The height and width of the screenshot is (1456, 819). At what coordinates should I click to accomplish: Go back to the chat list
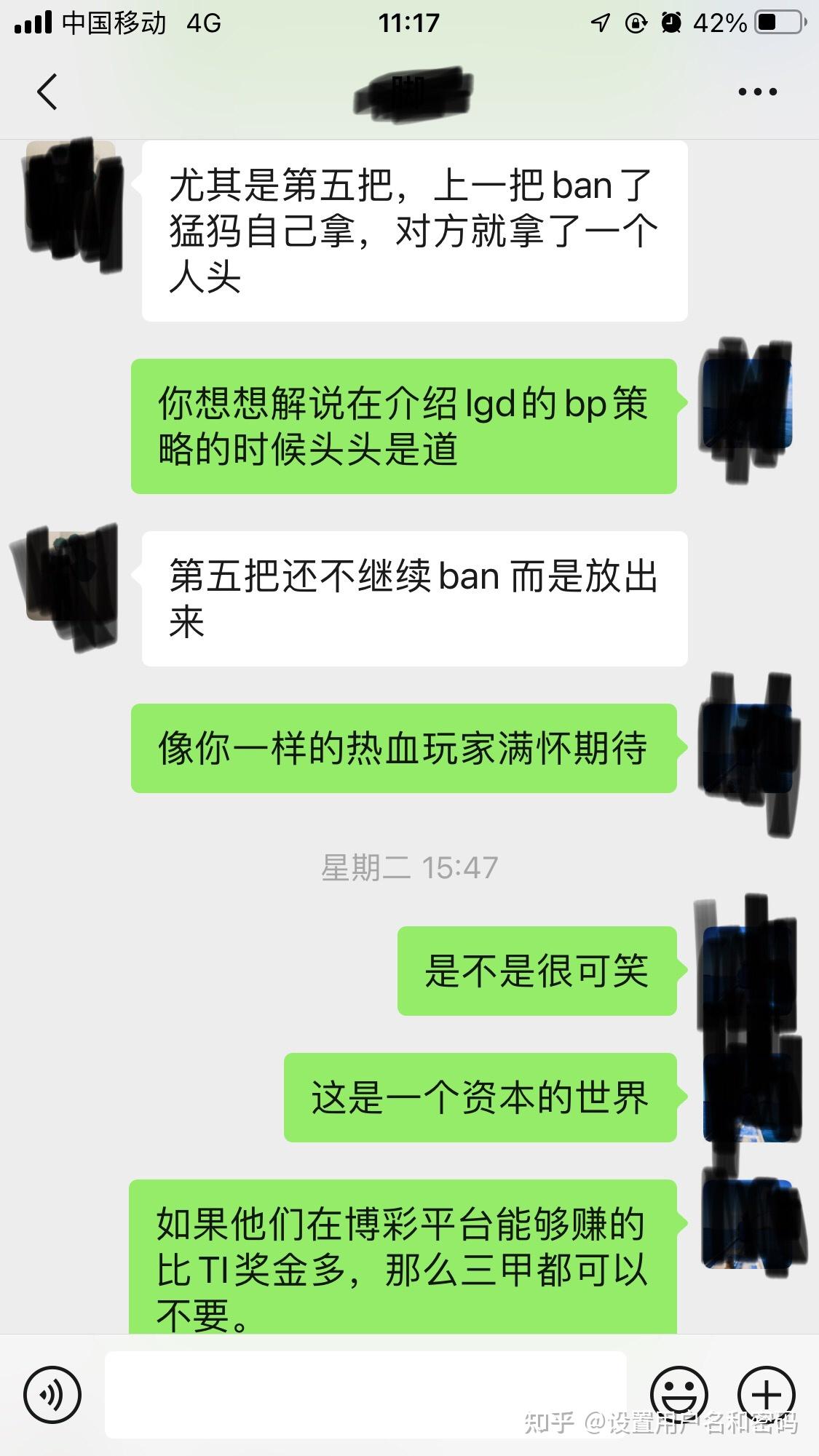(x=47, y=92)
